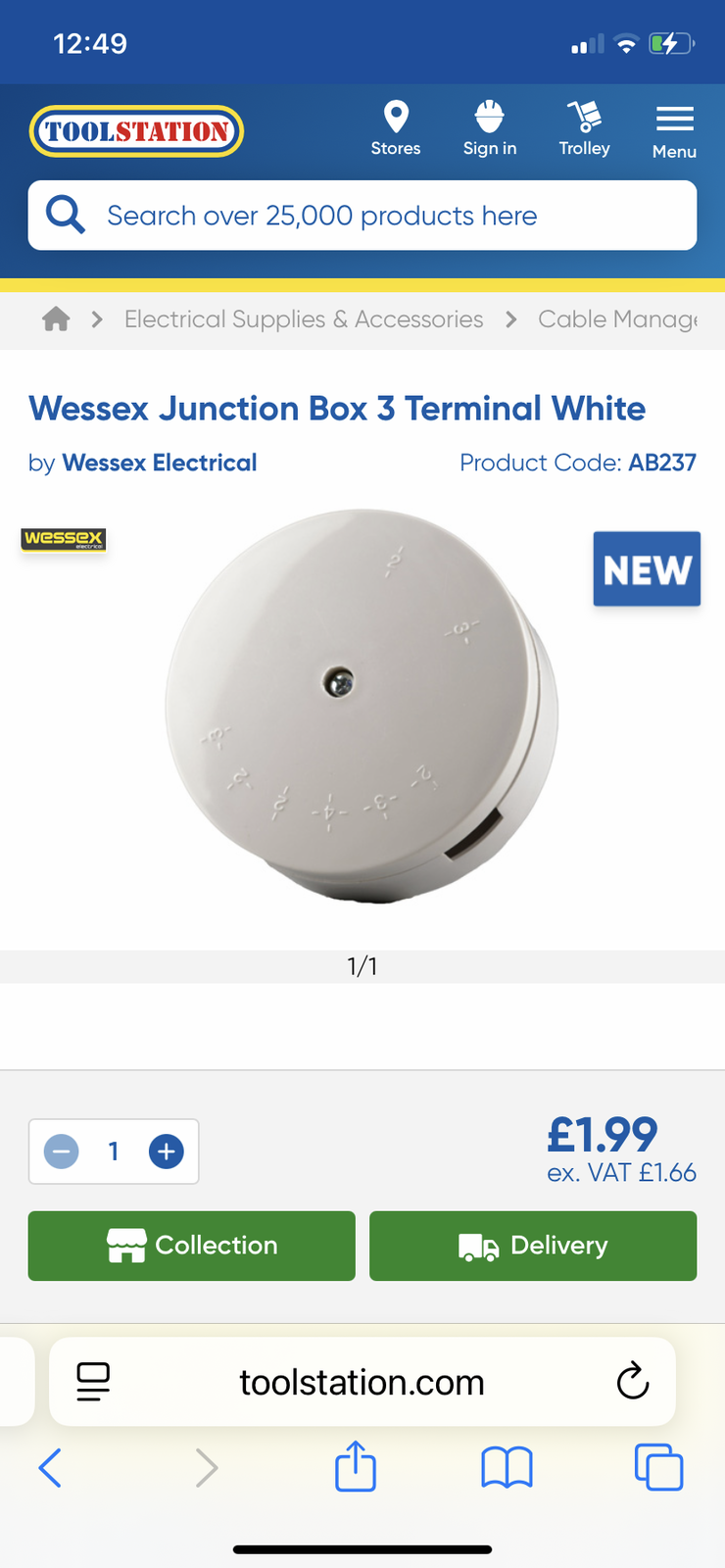Reload the toolstation.com page
Screen dimensions: 725x1568
click(633, 1382)
